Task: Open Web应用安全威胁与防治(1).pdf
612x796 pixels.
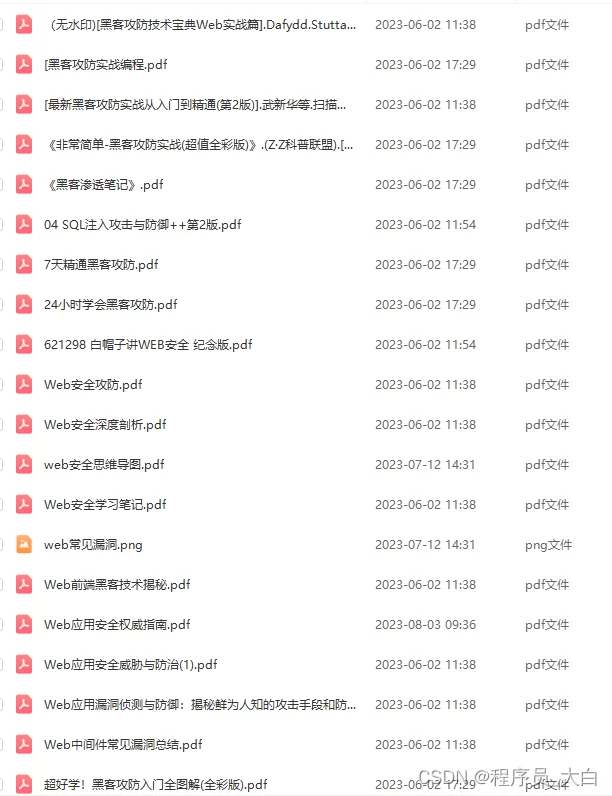Action: 131,665
